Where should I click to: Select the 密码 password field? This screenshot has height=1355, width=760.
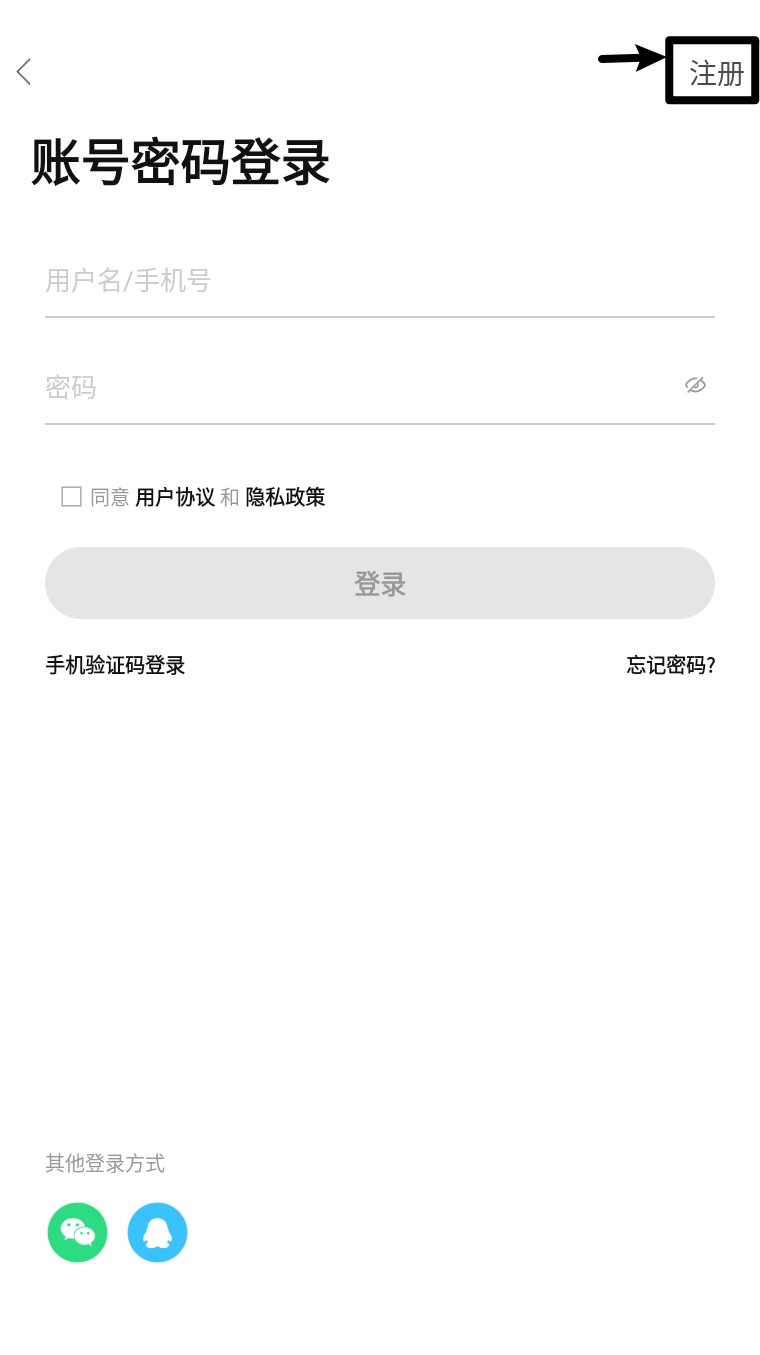(x=350, y=387)
